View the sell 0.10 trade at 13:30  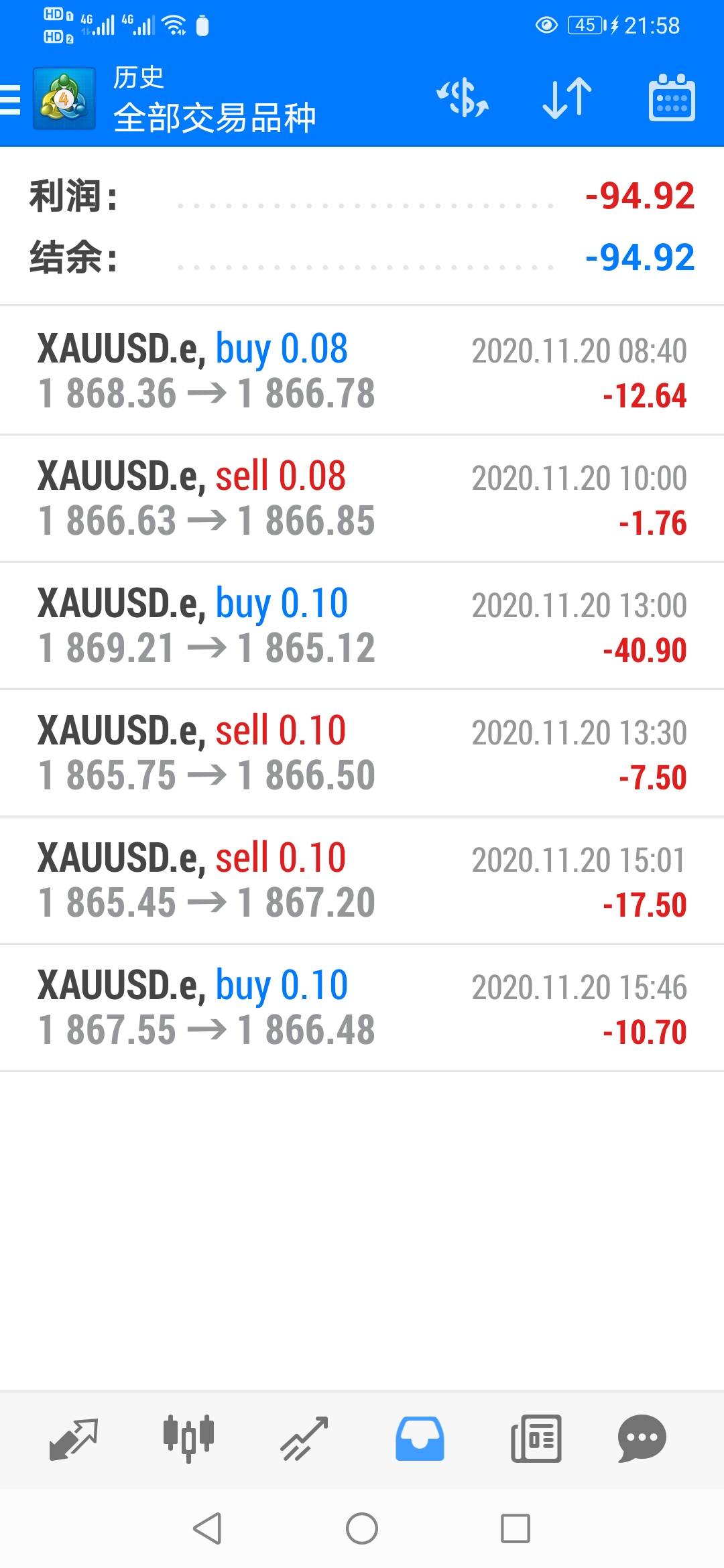pos(362,753)
